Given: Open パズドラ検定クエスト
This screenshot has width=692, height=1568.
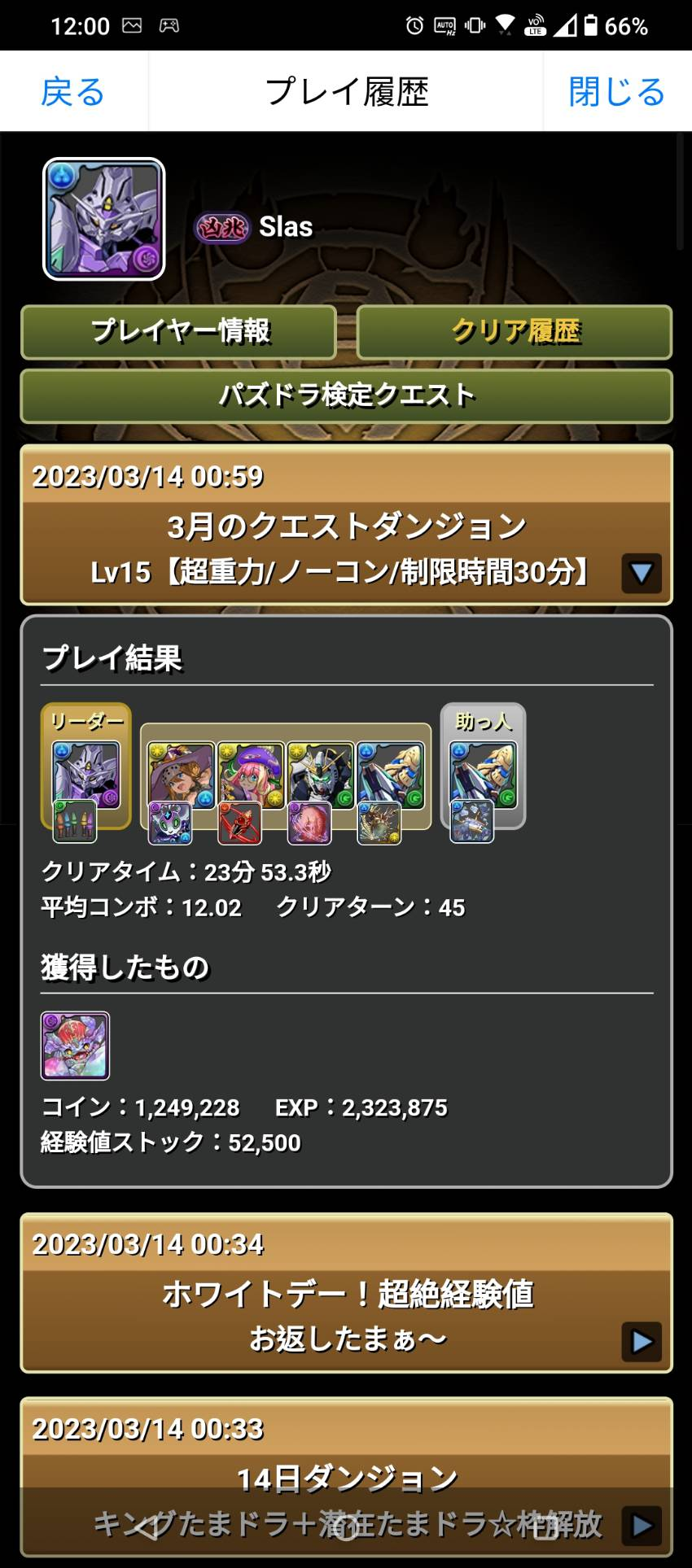Looking at the screenshot, I should coord(346,396).
